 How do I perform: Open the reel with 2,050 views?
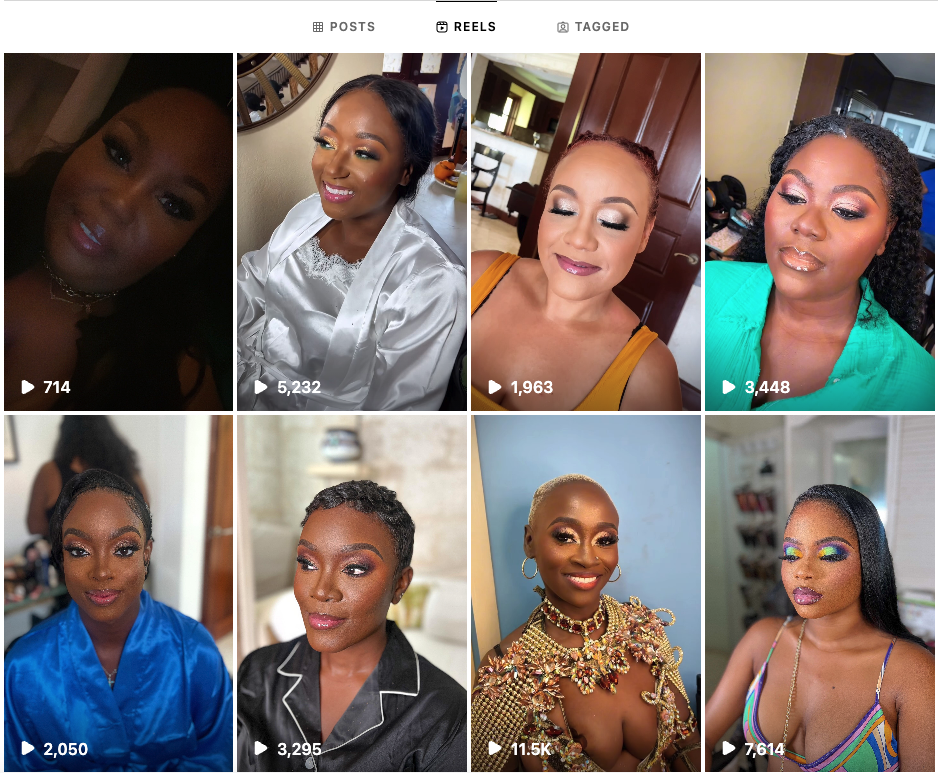pos(118,593)
